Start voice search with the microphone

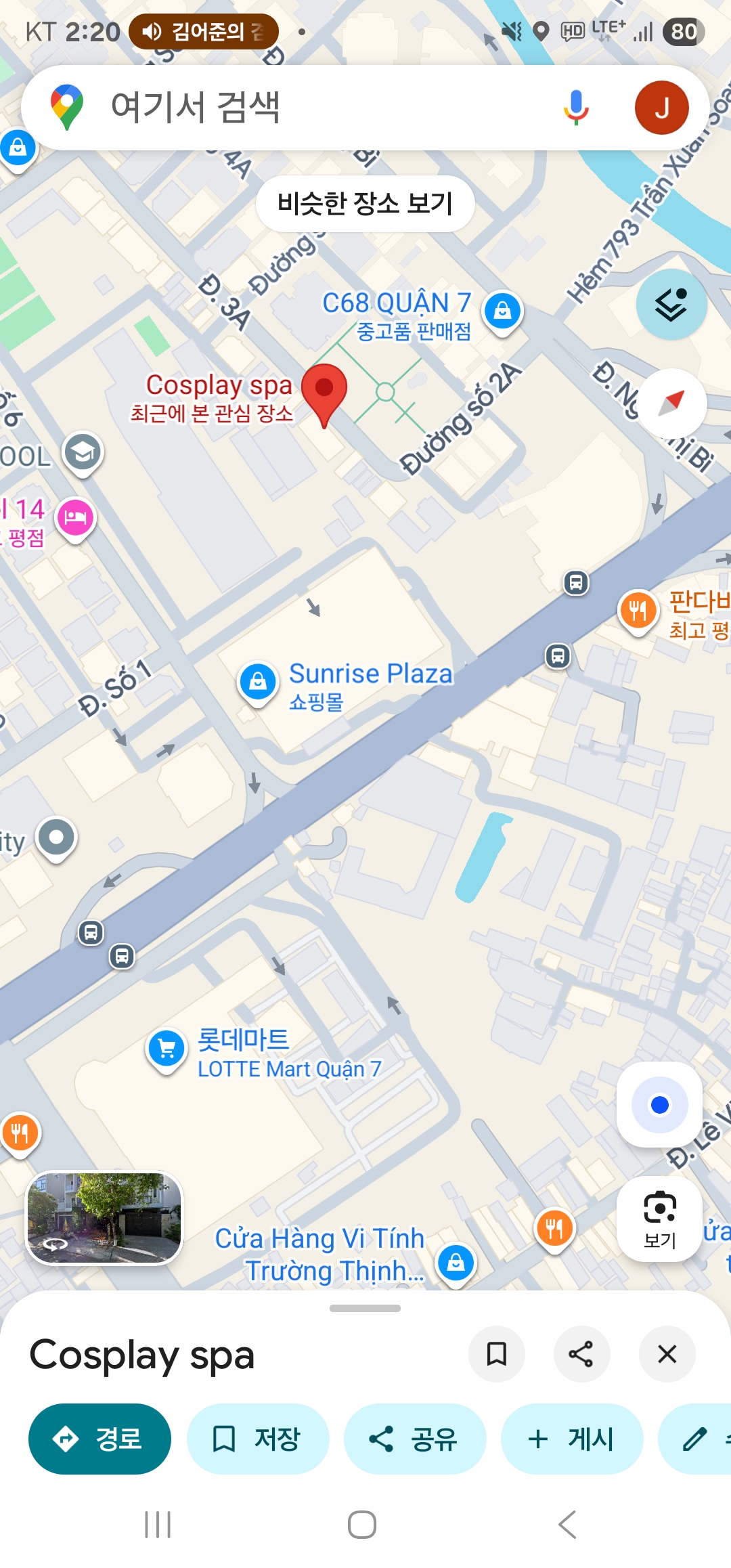tap(576, 108)
